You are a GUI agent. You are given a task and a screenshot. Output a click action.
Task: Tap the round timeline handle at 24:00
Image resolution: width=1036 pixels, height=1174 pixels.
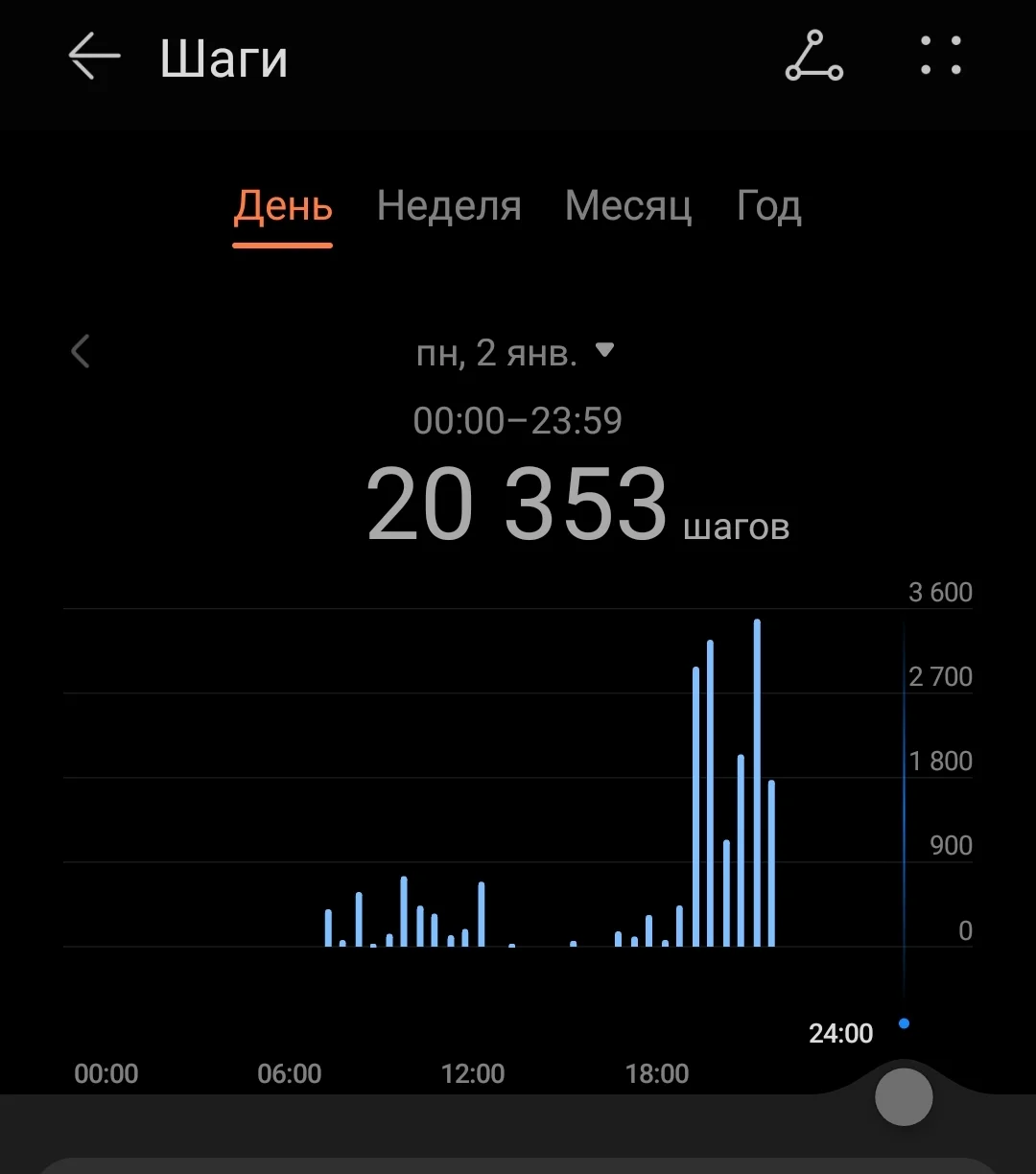point(904,1096)
